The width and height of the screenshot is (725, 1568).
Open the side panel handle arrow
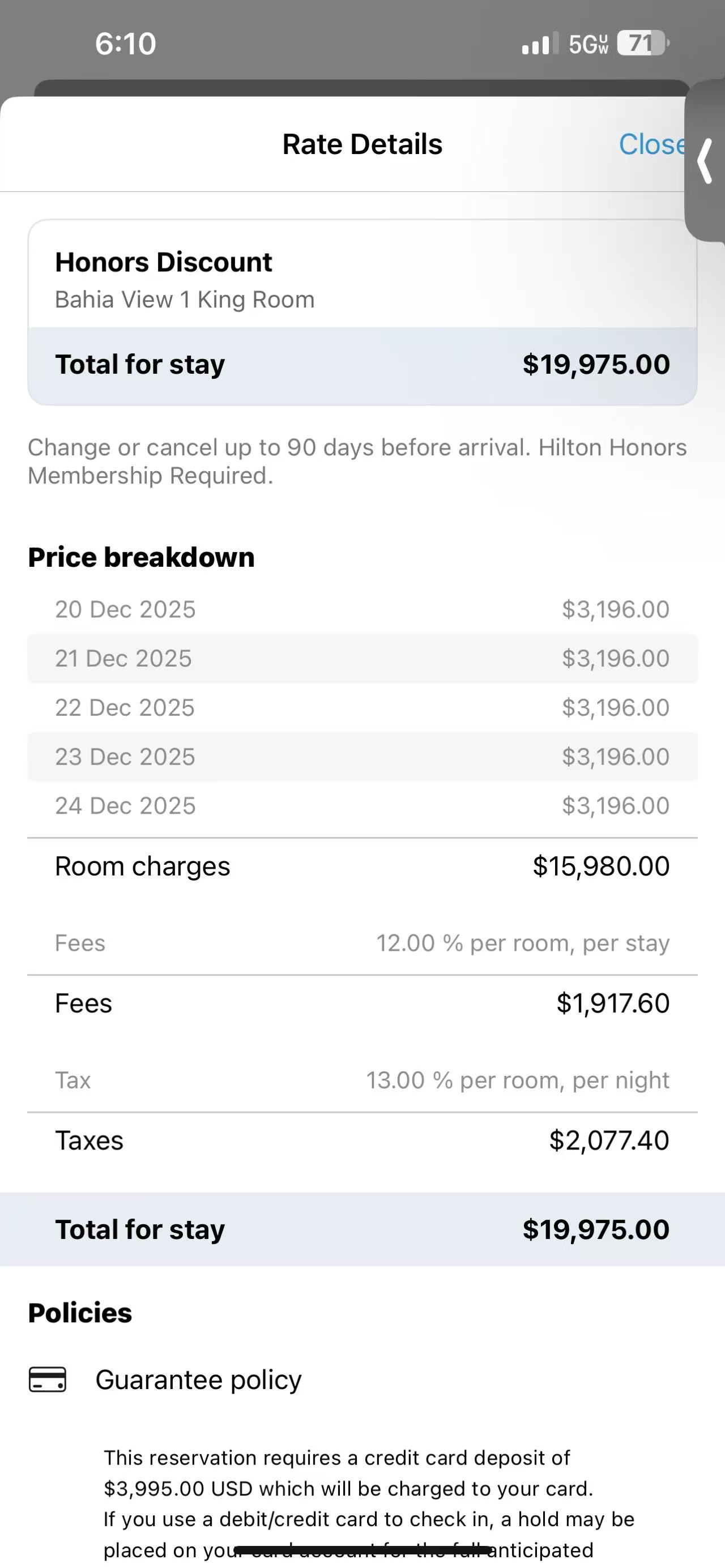705,161
